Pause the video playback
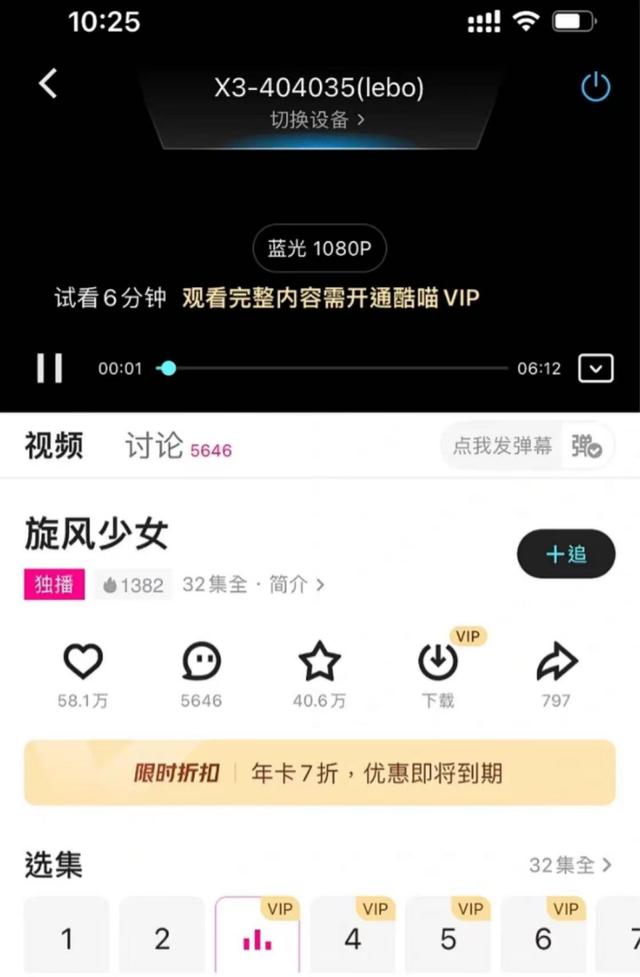The image size is (640, 977). [49, 368]
